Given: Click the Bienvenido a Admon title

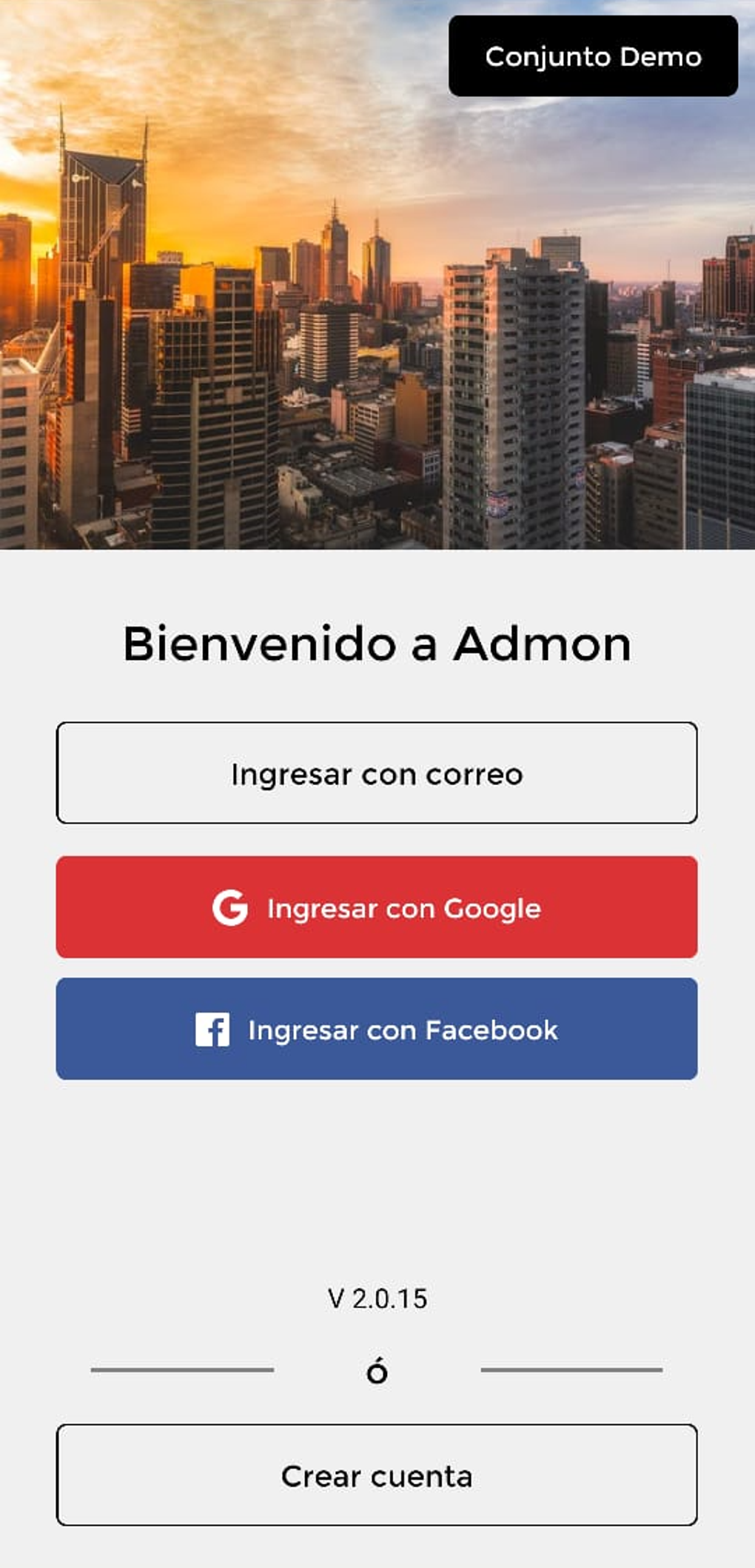Looking at the screenshot, I should coord(377,646).
